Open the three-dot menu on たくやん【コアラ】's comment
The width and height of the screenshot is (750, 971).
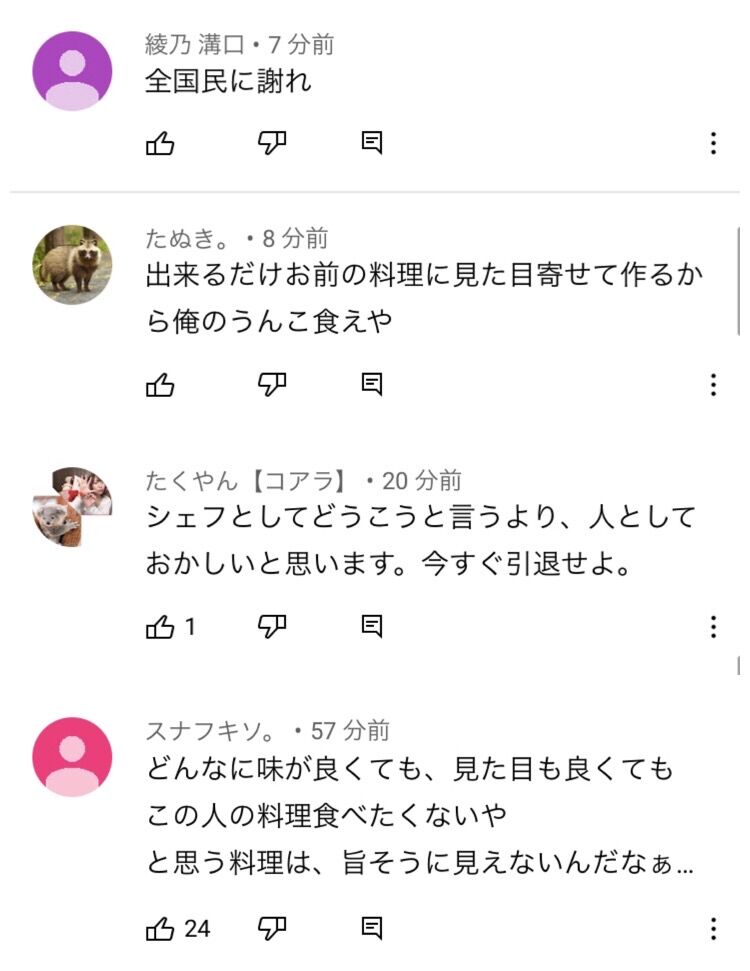click(713, 627)
